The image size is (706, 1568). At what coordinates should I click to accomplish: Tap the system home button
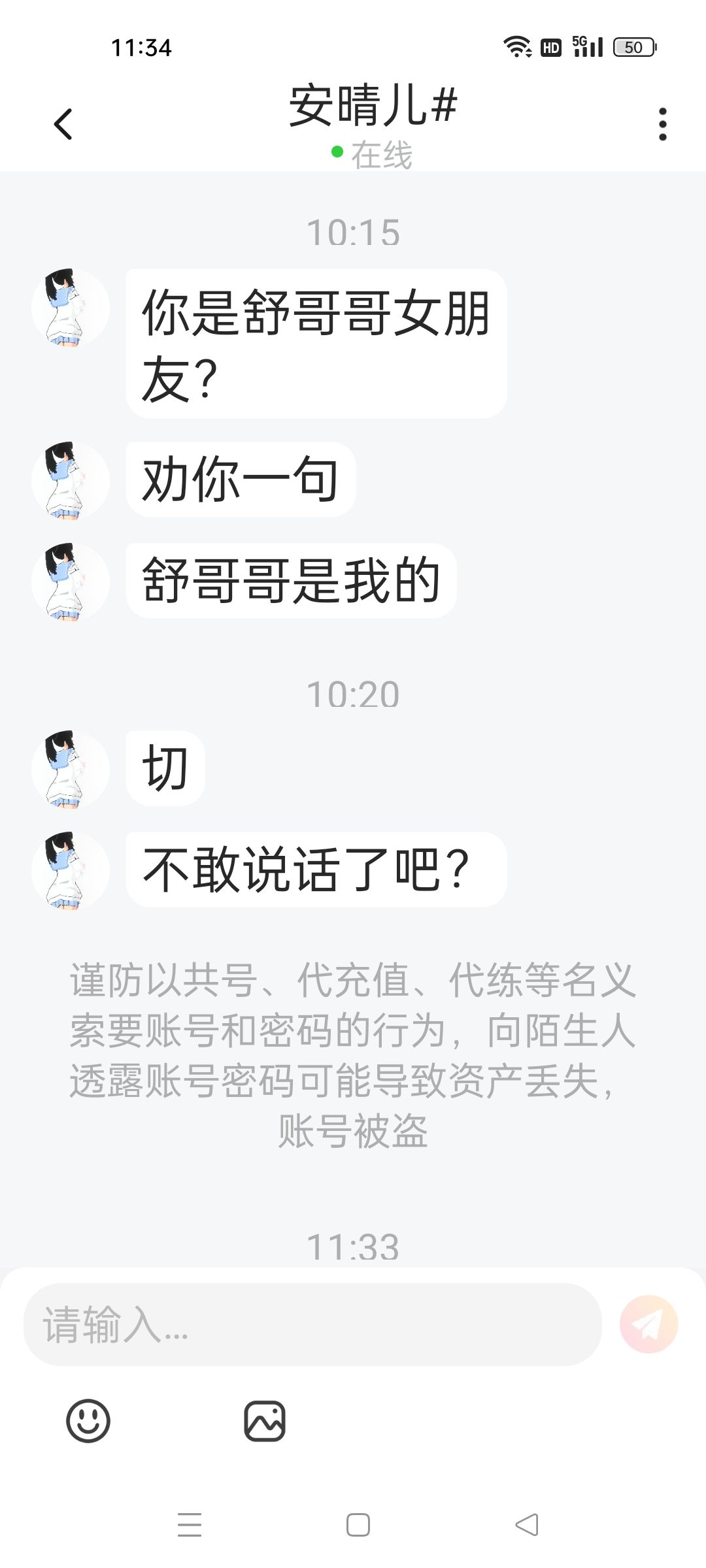pos(358,1525)
